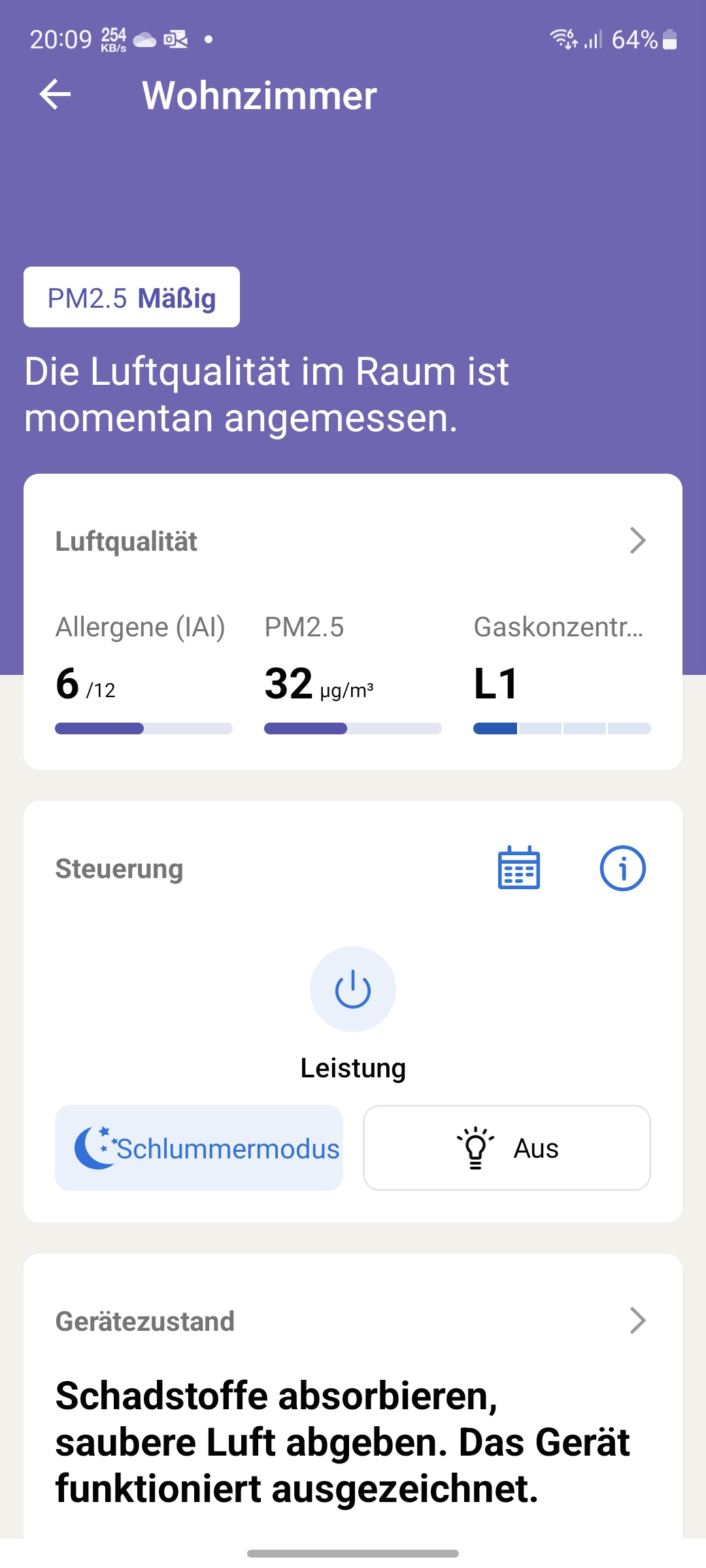Toggle the Leistung power button
The image size is (706, 1568).
(353, 989)
